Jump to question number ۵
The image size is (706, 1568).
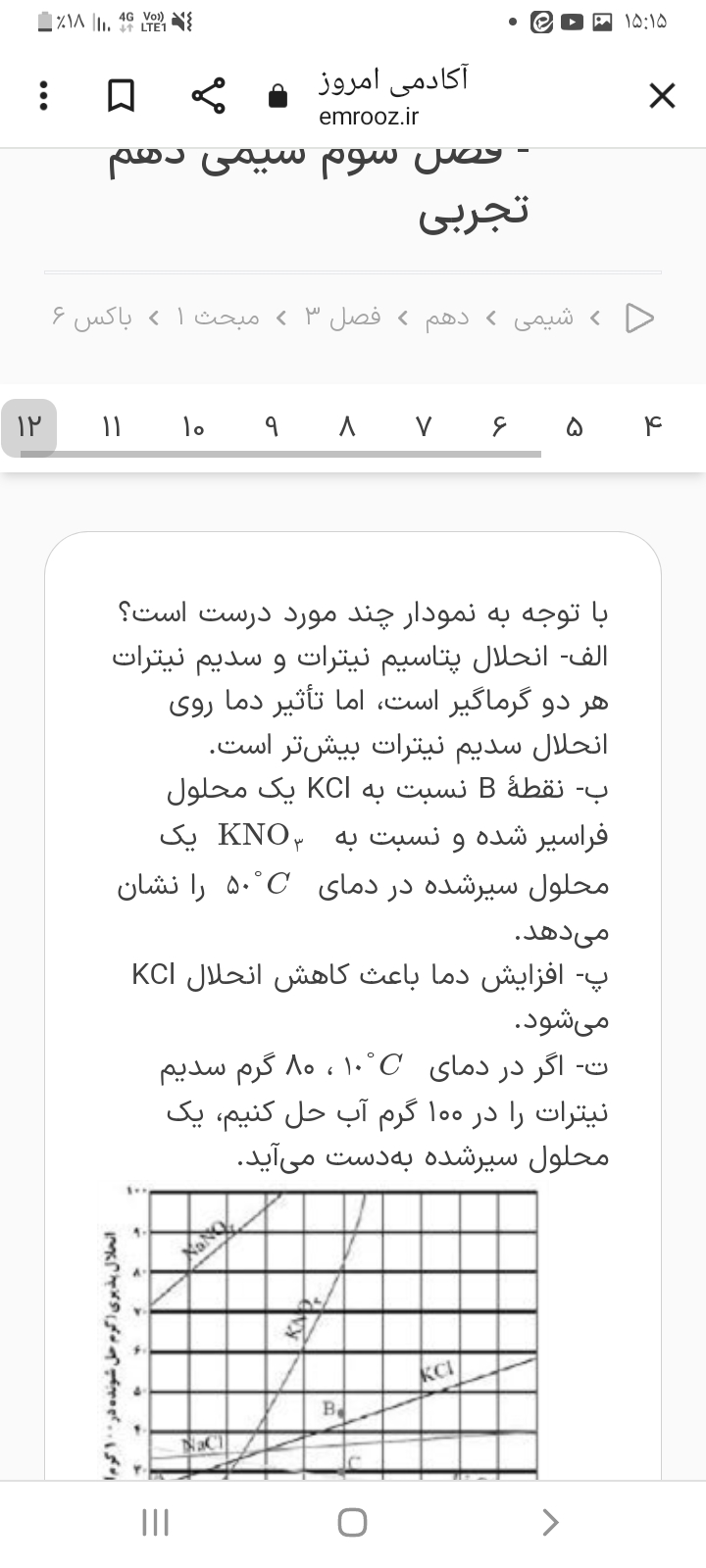(575, 426)
